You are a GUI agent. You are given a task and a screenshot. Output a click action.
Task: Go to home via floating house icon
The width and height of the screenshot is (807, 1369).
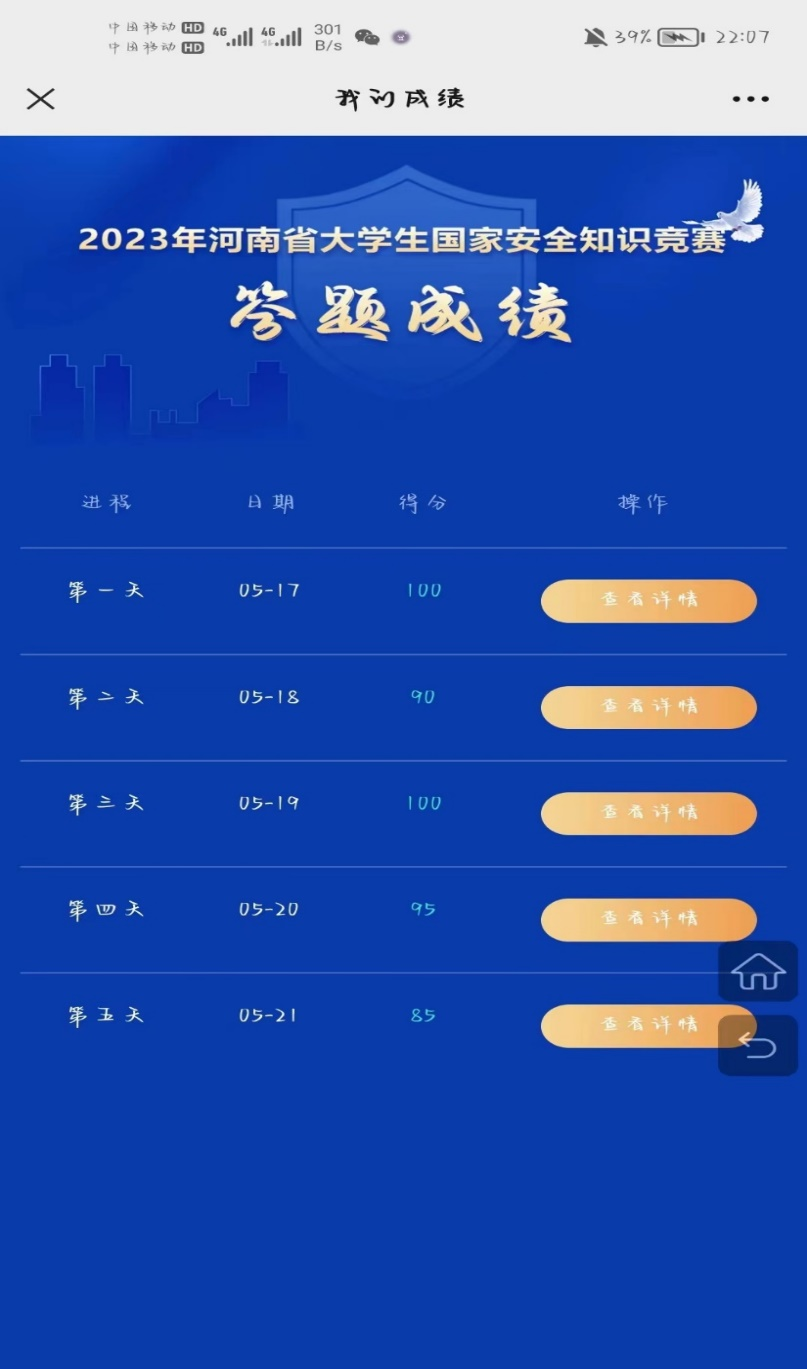click(758, 971)
